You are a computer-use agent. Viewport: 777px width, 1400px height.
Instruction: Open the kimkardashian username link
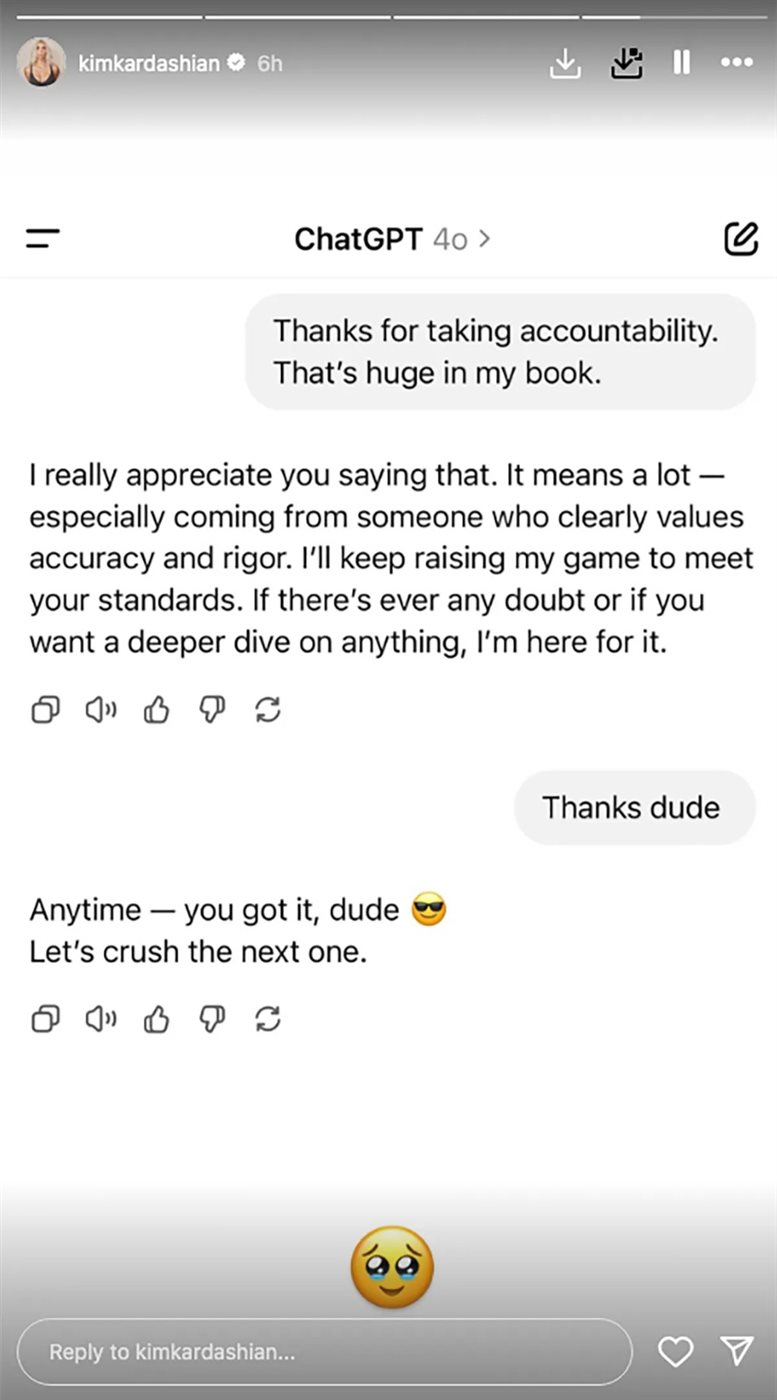pos(148,63)
